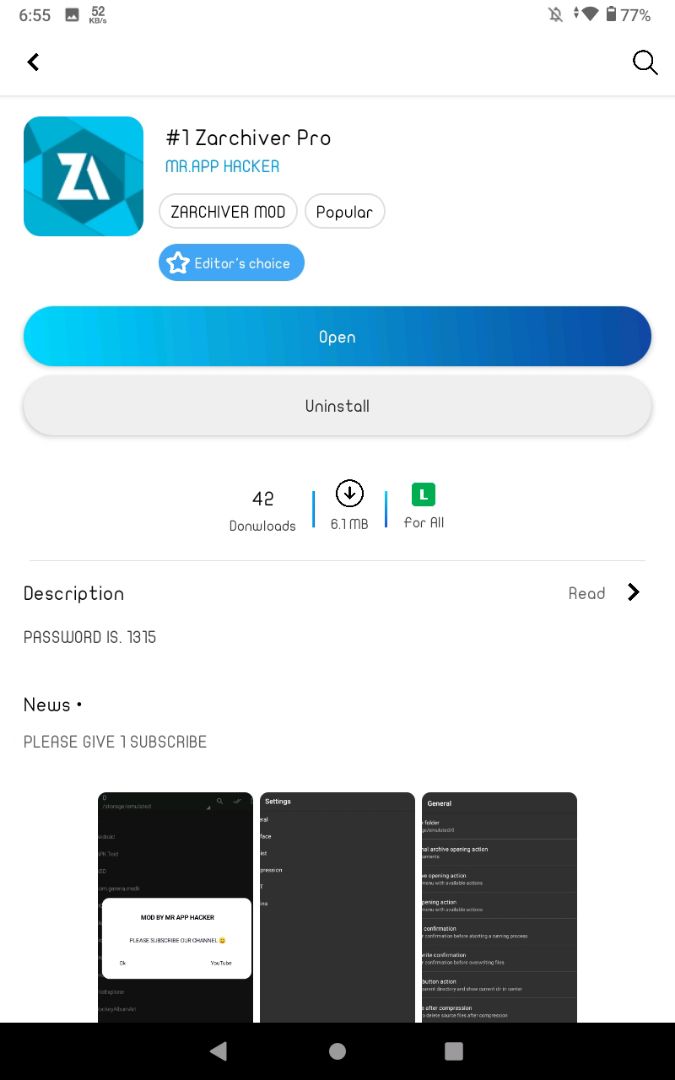Uninstall Zarchiver Pro
This screenshot has height=1080, width=675.
(x=337, y=406)
